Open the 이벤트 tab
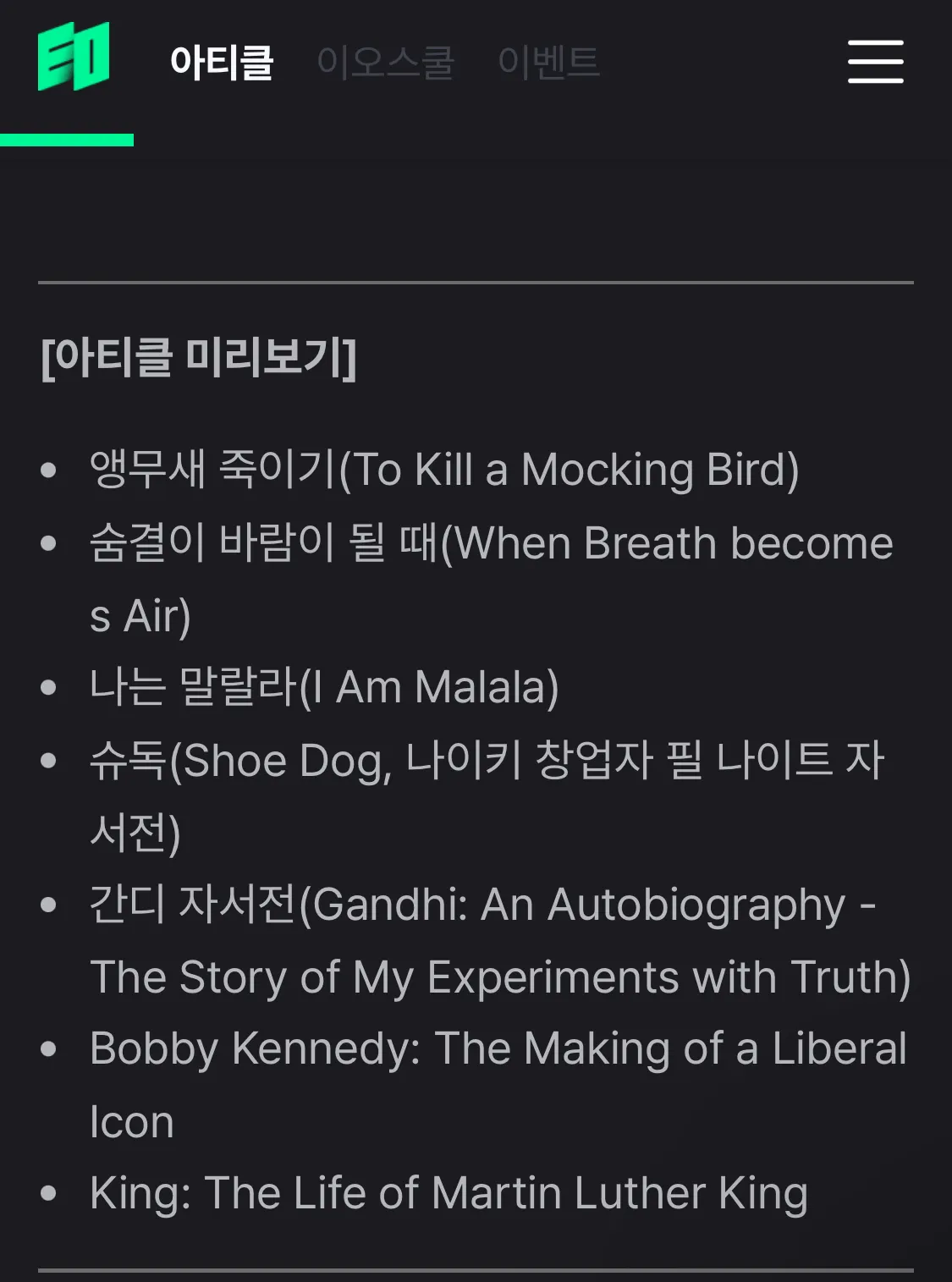The width and height of the screenshot is (952, 1282). [548, 63]
